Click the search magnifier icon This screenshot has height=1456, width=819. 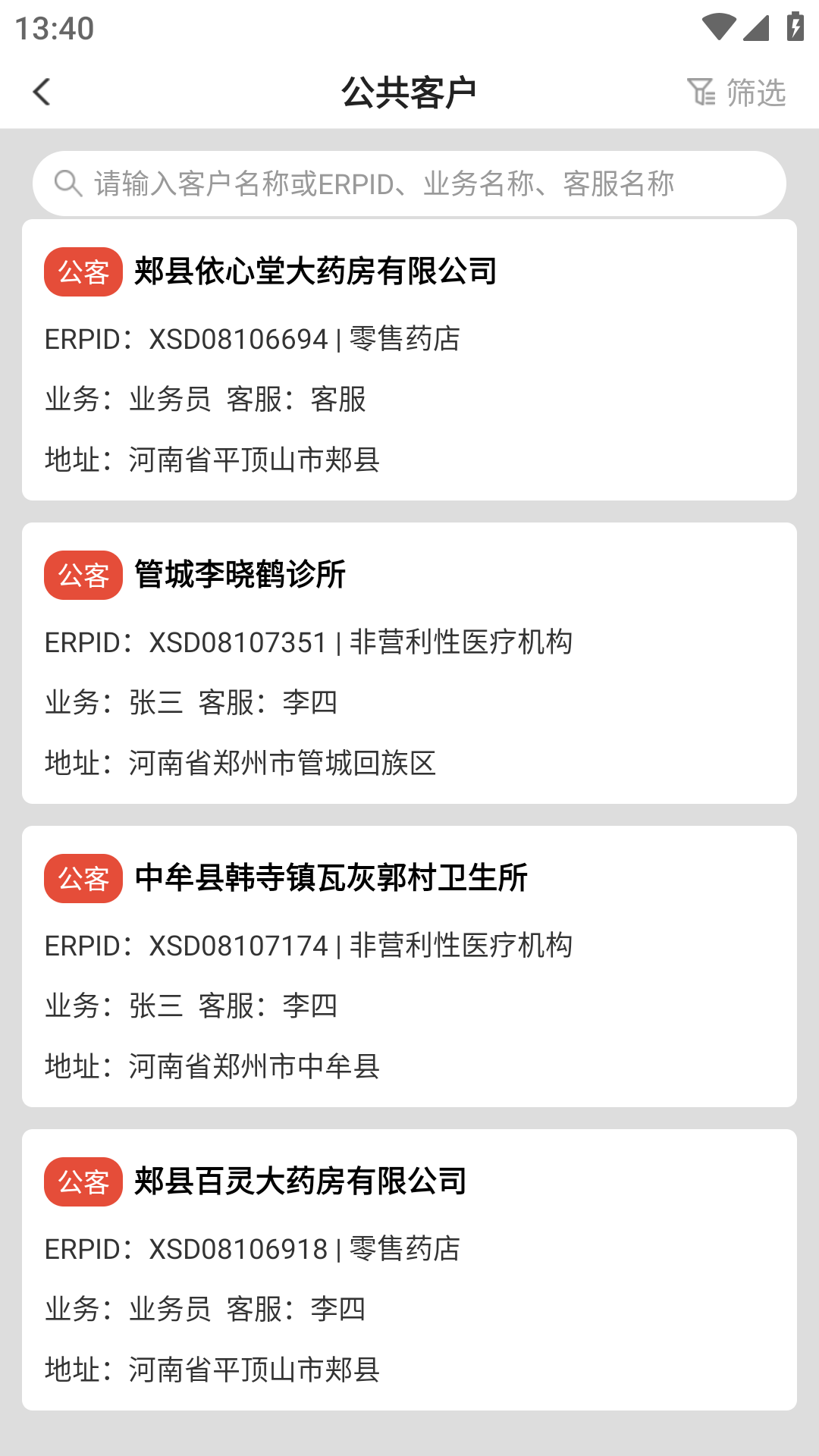[67, 182]
